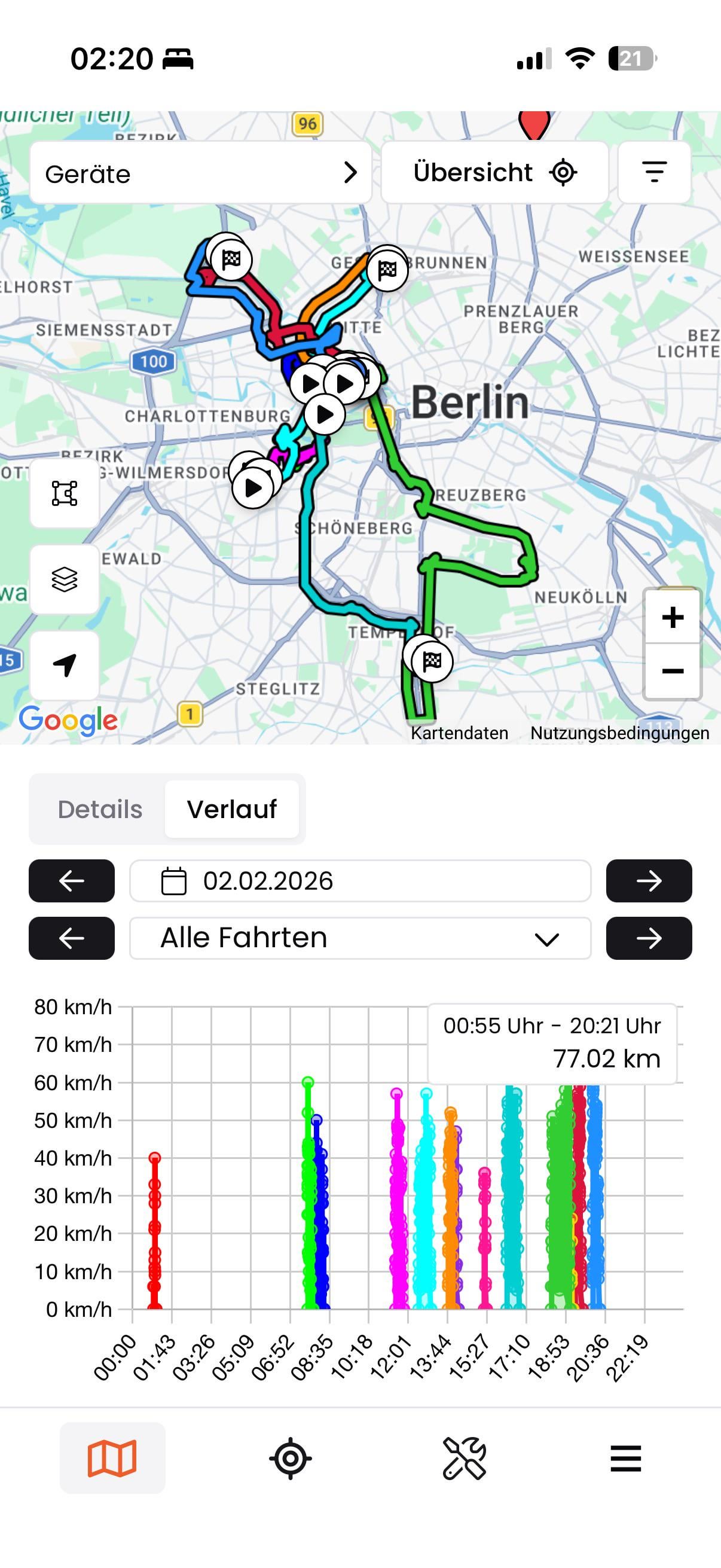Open the date picker showing 02.02.2026

pos(359,881)
